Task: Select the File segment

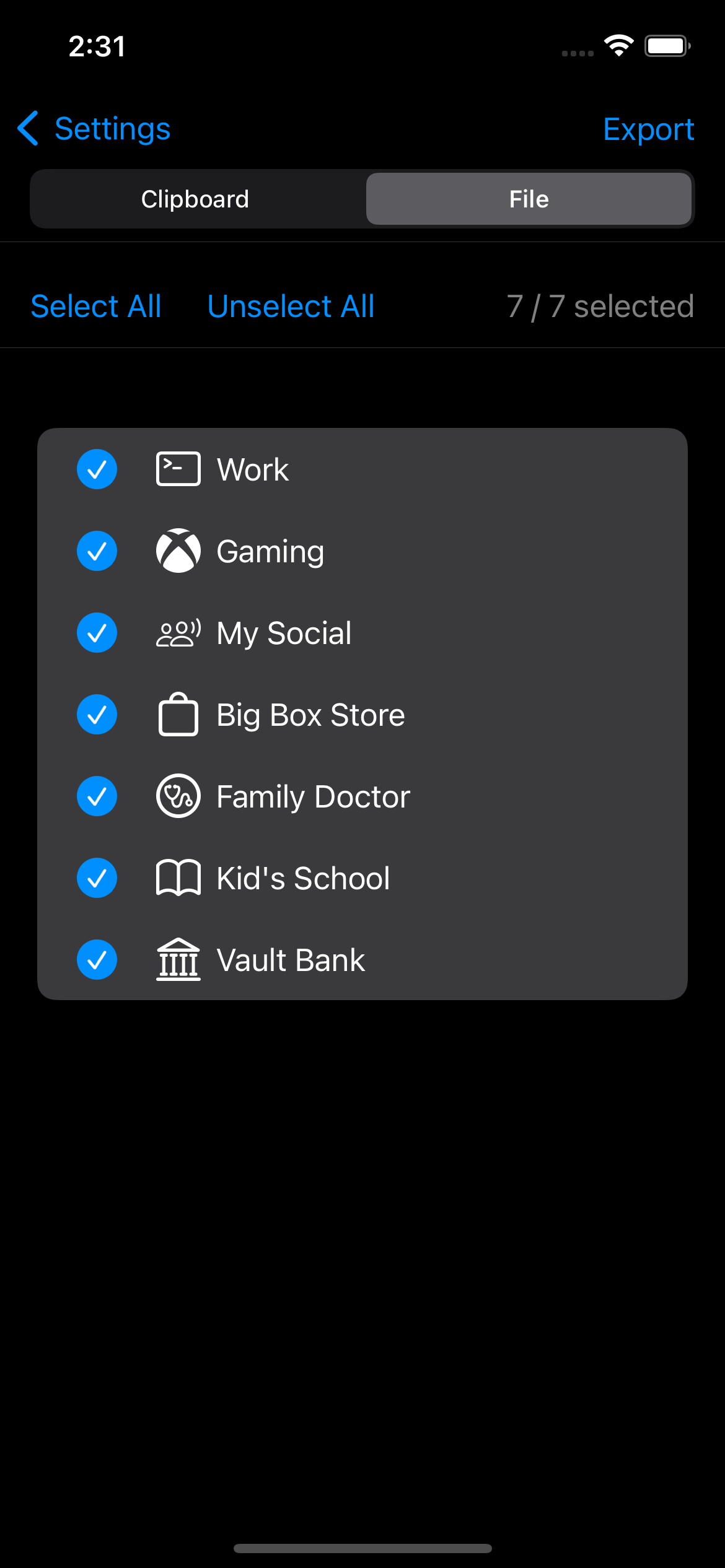Action: [529, 199]
